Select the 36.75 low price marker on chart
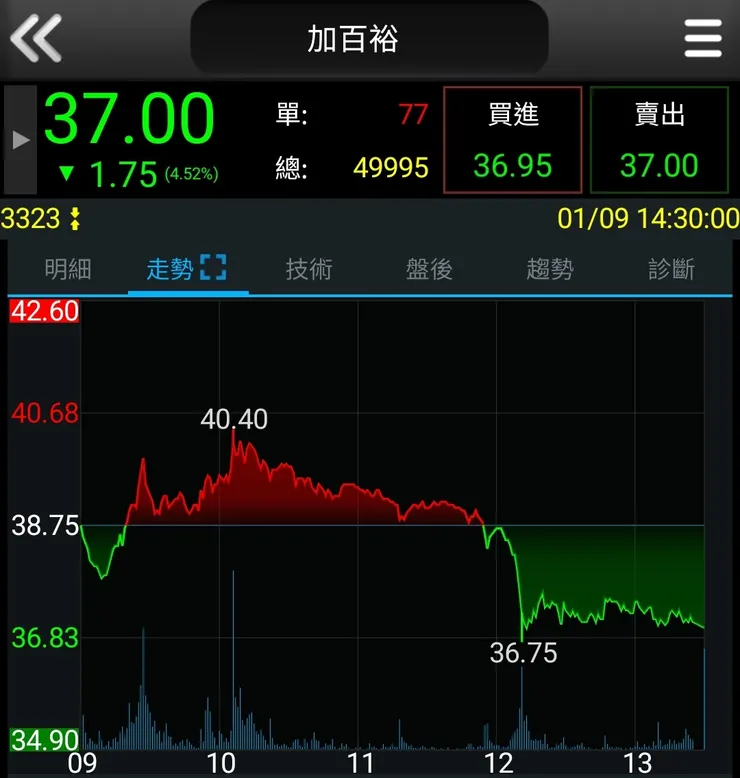The width and height of the screenshot is (740, 778). 522,653
